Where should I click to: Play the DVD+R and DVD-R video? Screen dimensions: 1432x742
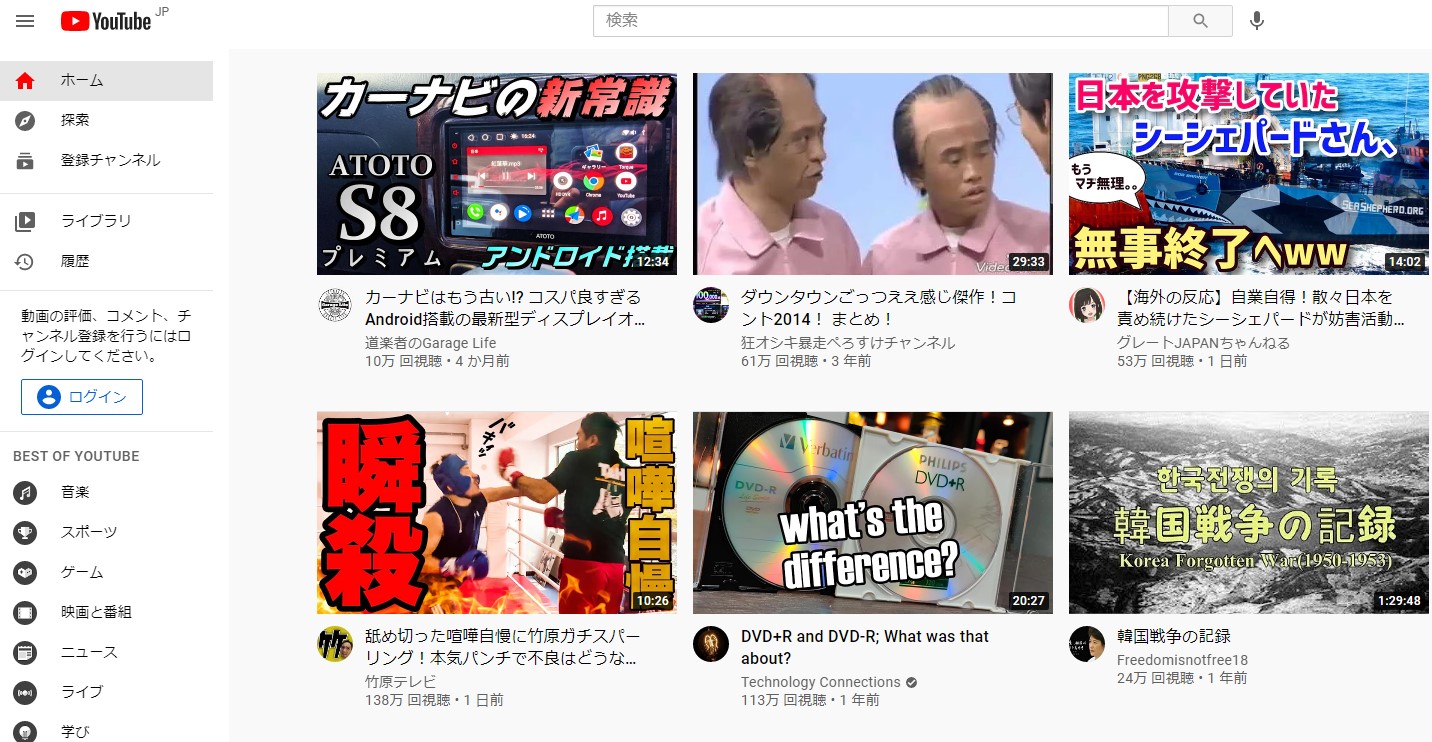pos(872,513)
